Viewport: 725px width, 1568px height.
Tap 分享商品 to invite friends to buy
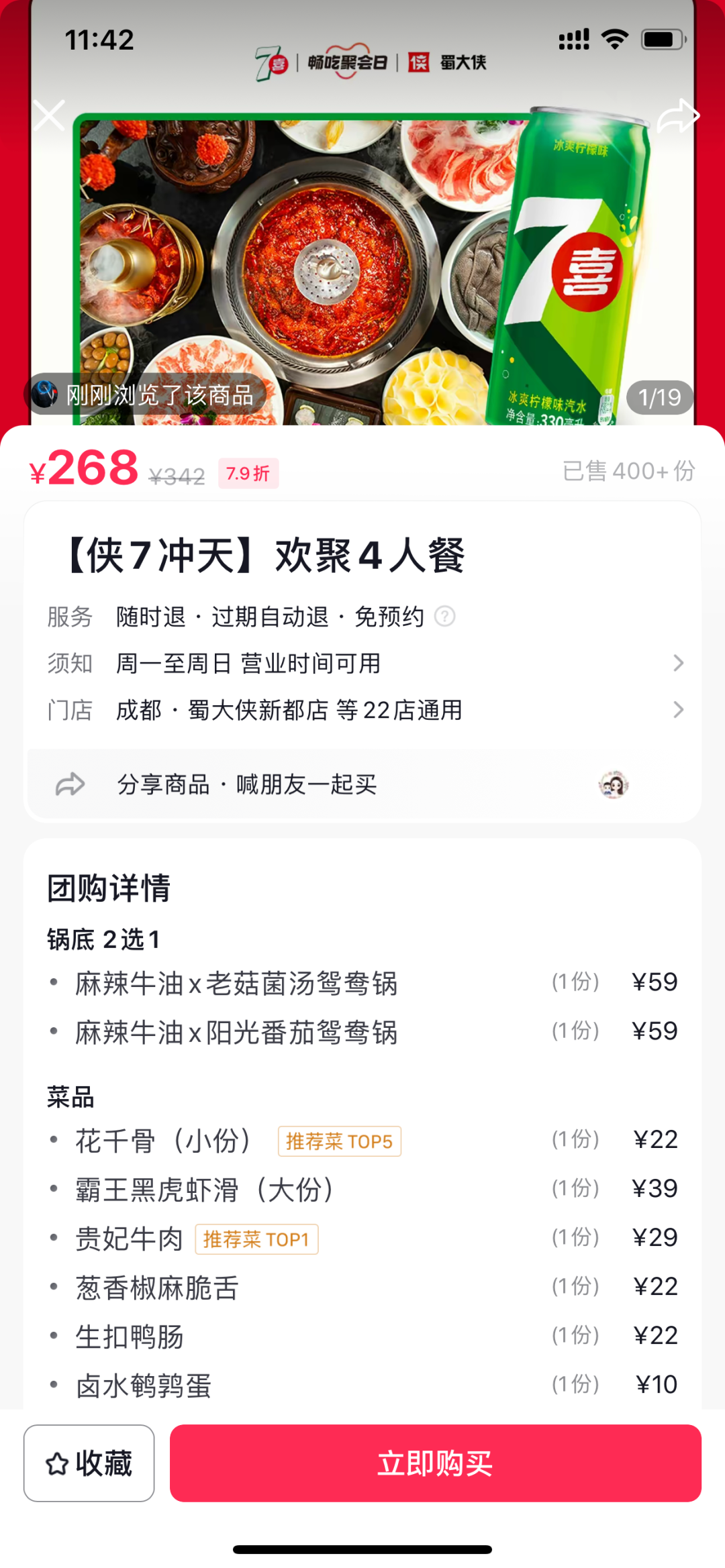(x=247, y=784)
